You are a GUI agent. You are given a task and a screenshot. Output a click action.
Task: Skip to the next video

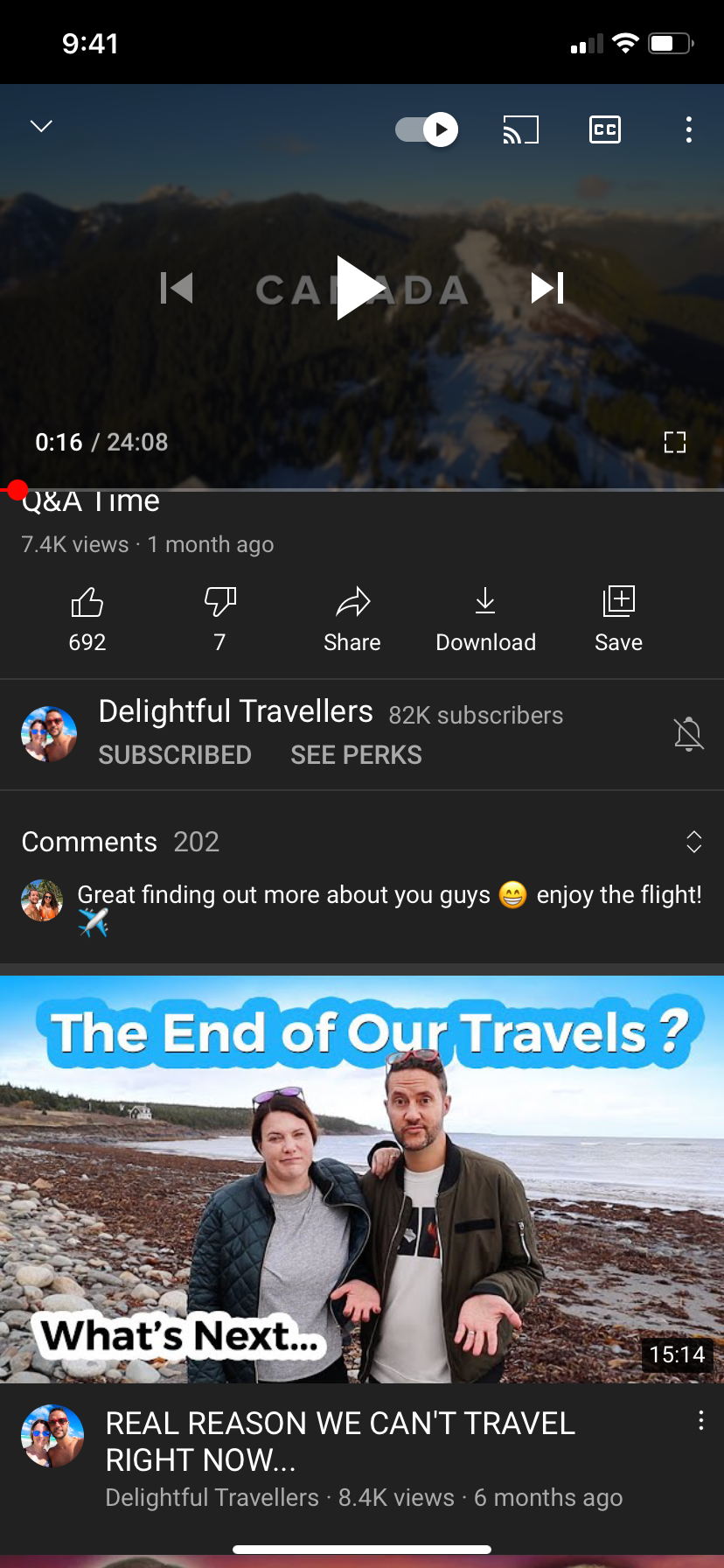tap(547, 288)
